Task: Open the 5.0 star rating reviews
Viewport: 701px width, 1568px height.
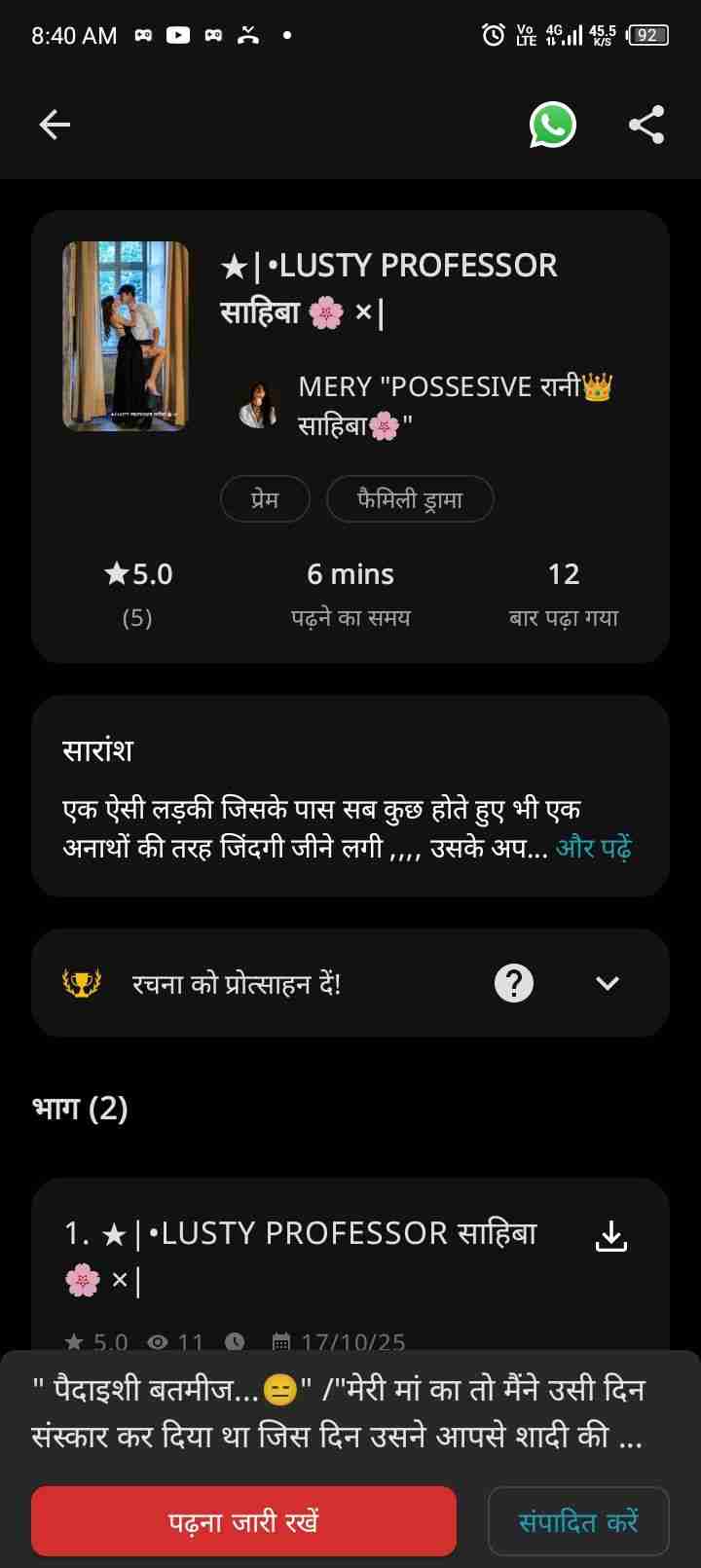Action: coord(137,591)
